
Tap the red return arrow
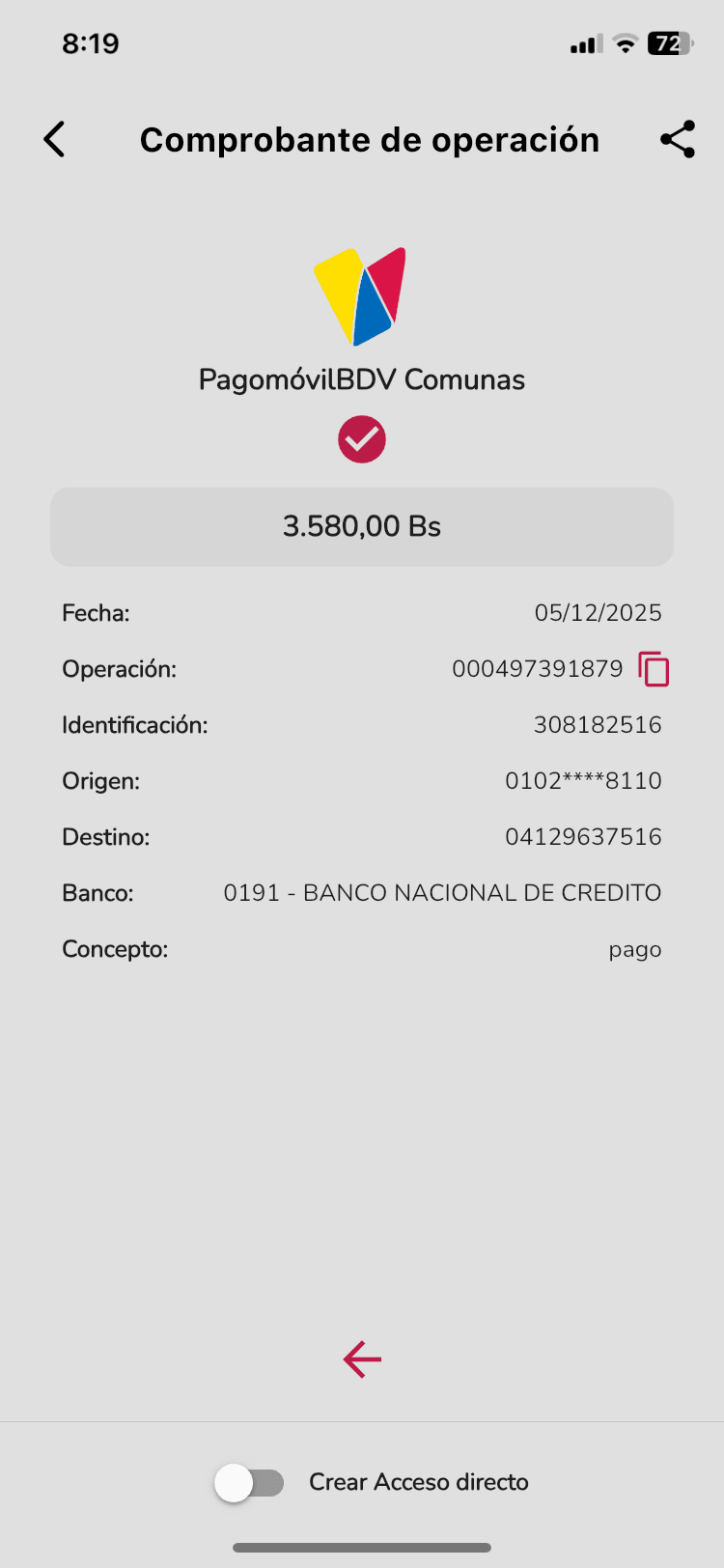click(362, 1359)
